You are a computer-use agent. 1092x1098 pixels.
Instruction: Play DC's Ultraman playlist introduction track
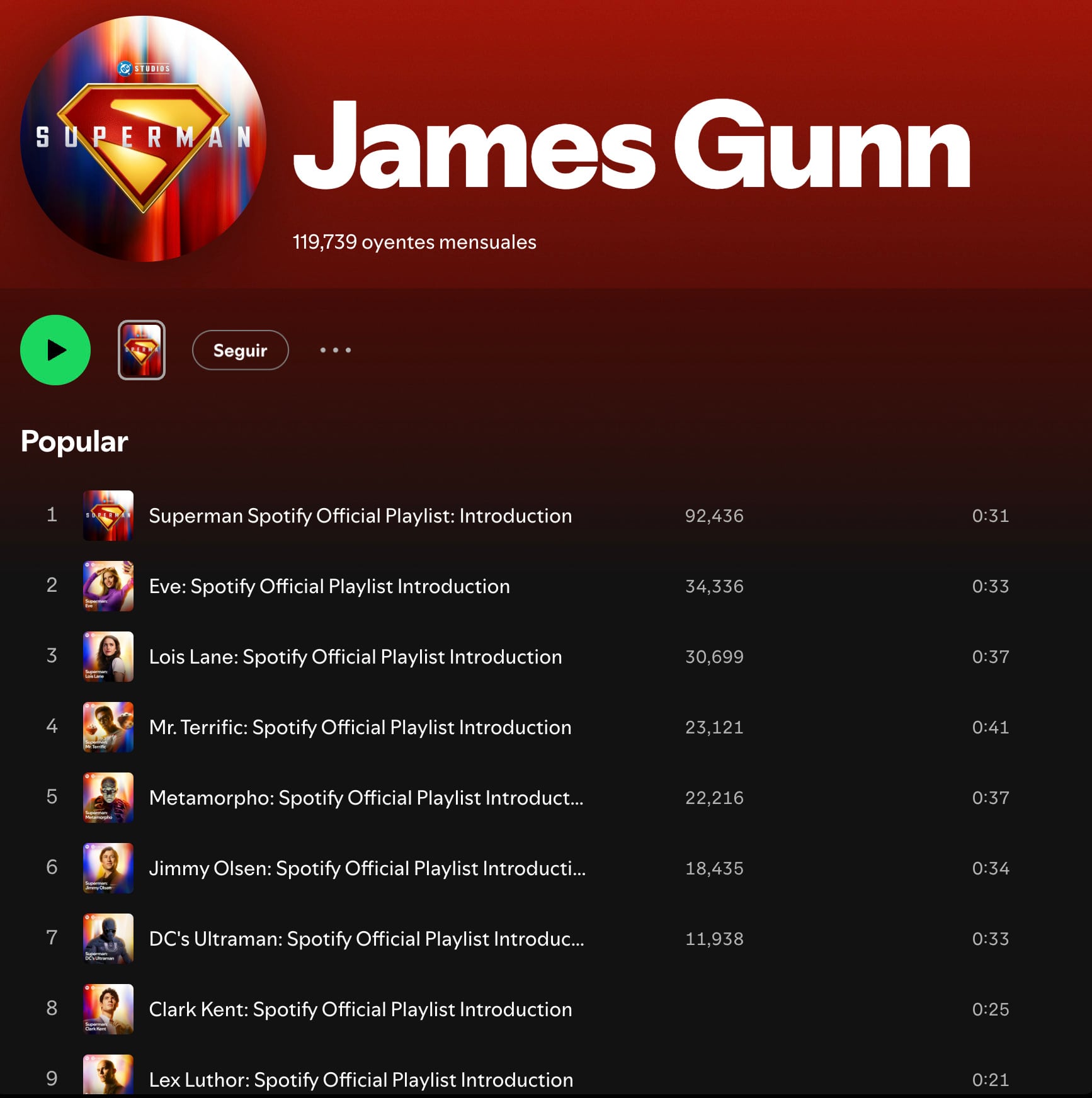point(367,939)
